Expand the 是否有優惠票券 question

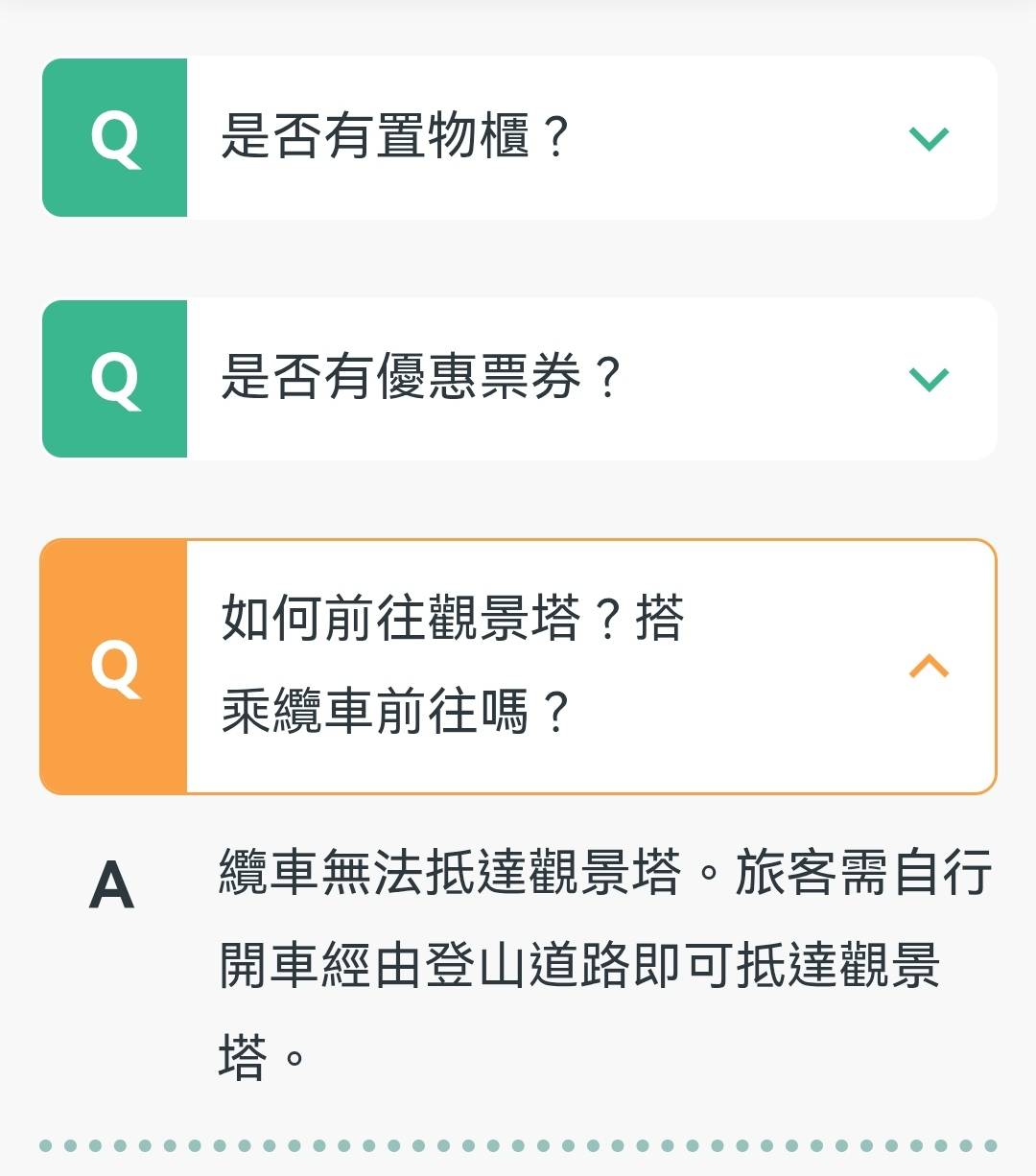pyautogui.click(x=928, y=379)
